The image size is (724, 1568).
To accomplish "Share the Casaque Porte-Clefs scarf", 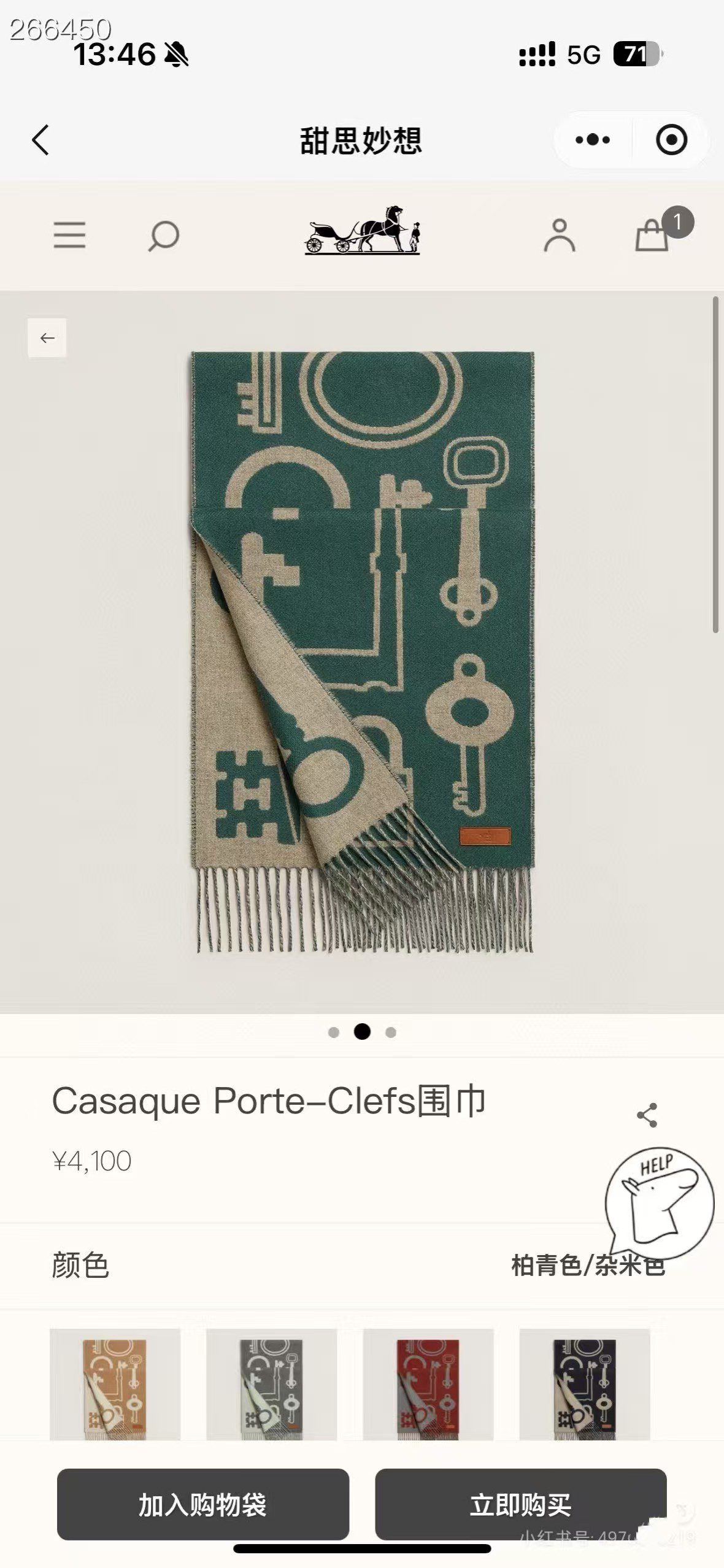I will click(647, 1115).
